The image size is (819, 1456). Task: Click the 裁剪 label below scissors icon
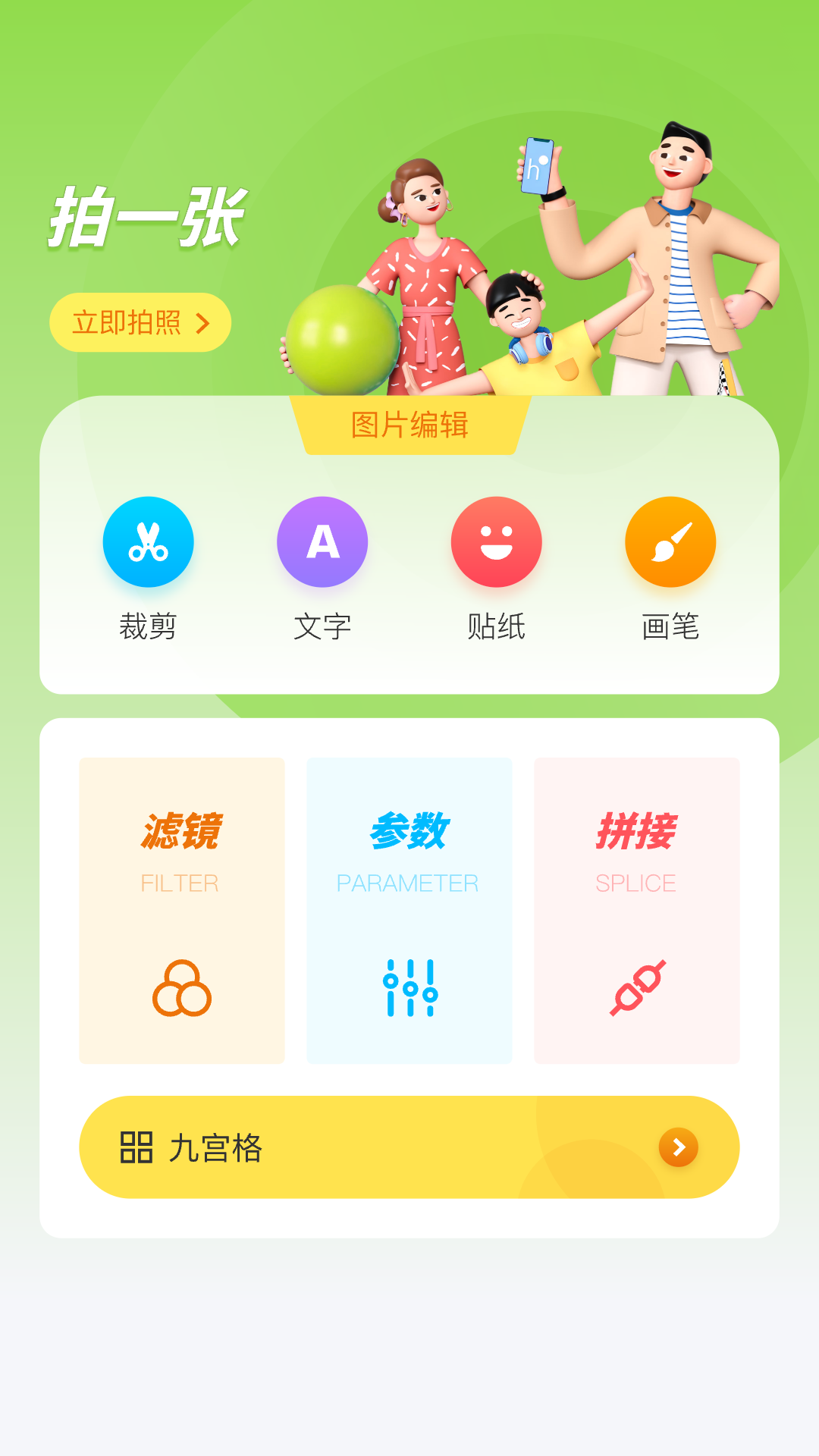(x=149, y=628)
